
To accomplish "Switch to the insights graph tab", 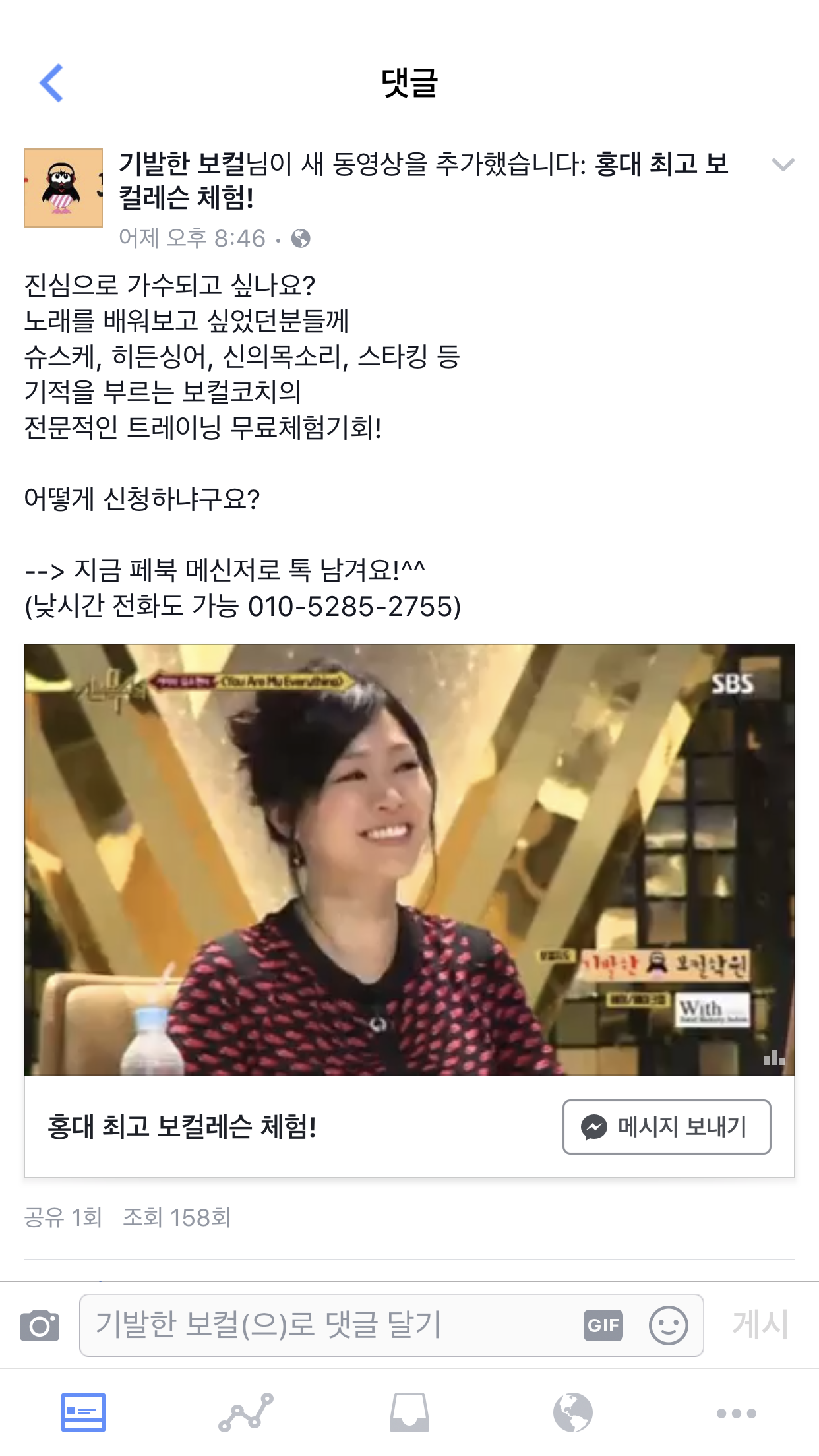I will tap(246, 1412).
